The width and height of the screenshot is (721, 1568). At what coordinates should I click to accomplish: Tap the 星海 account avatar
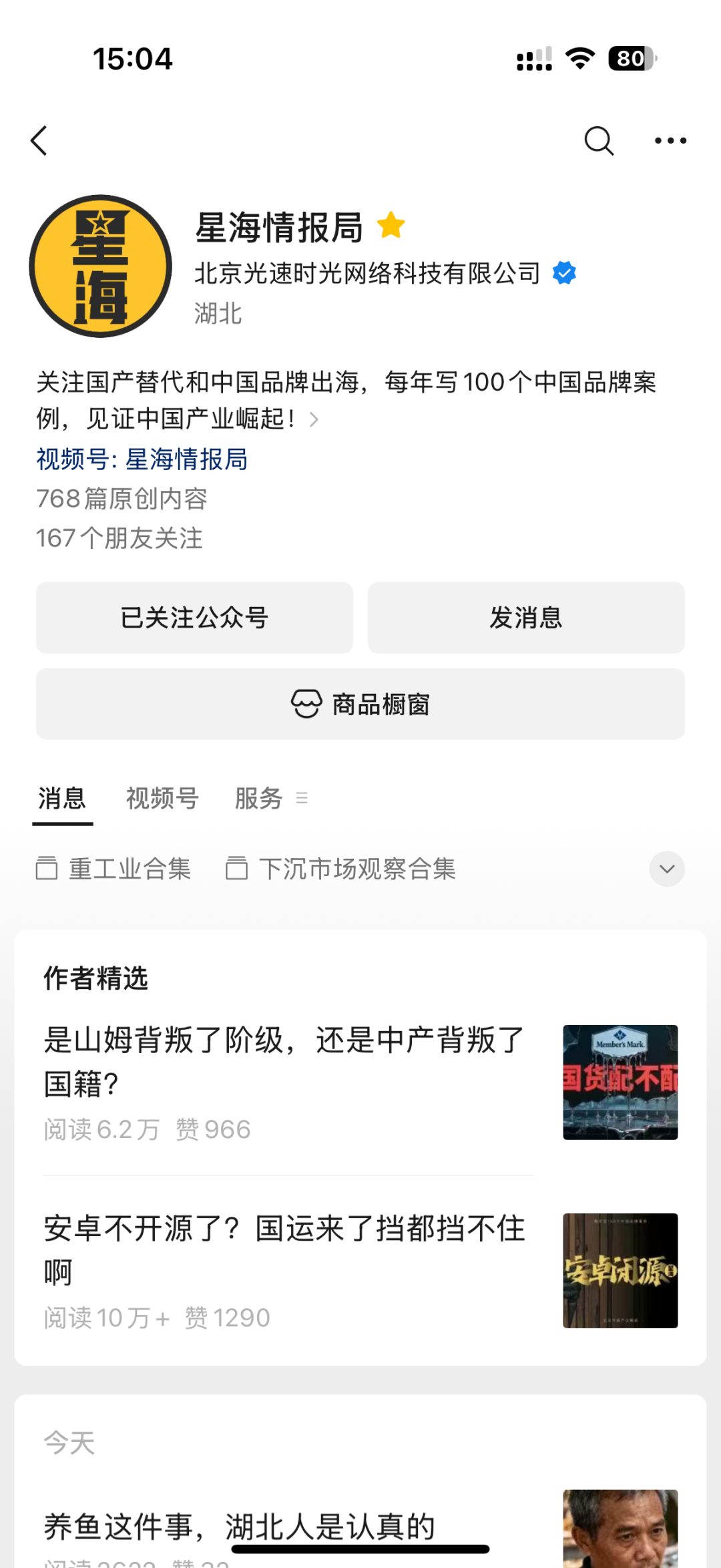tap(101, 266)
